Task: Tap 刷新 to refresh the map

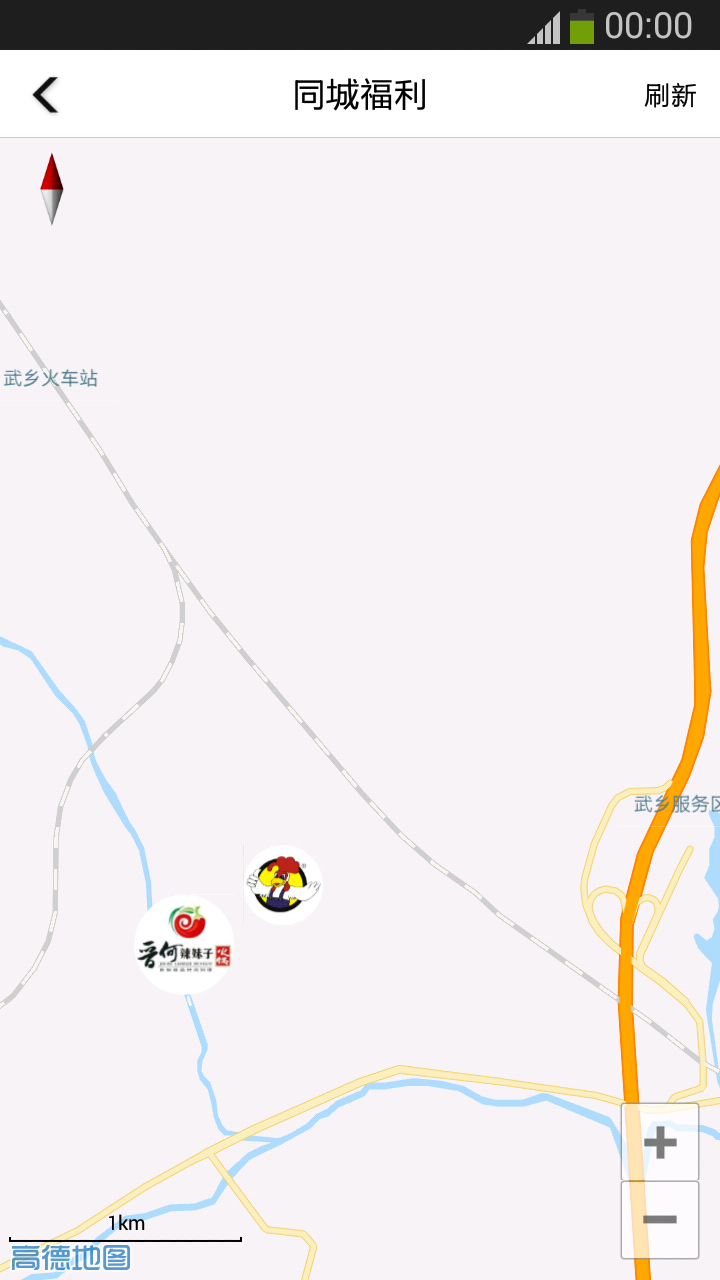Action: [x=669, y=96]
